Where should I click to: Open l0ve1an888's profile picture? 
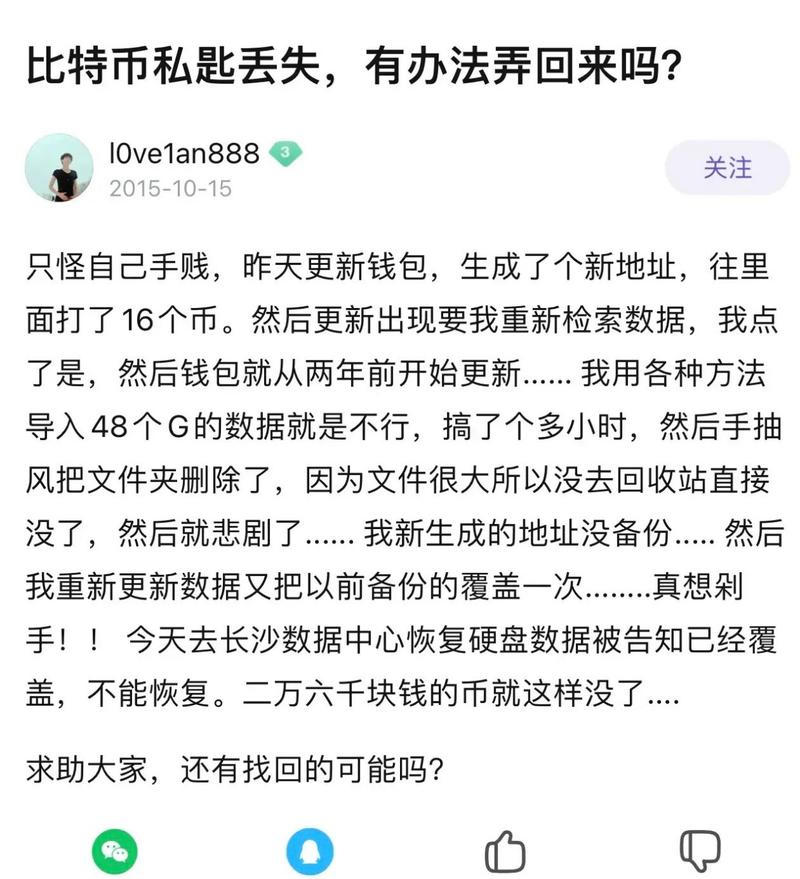[x=59, y=168]
